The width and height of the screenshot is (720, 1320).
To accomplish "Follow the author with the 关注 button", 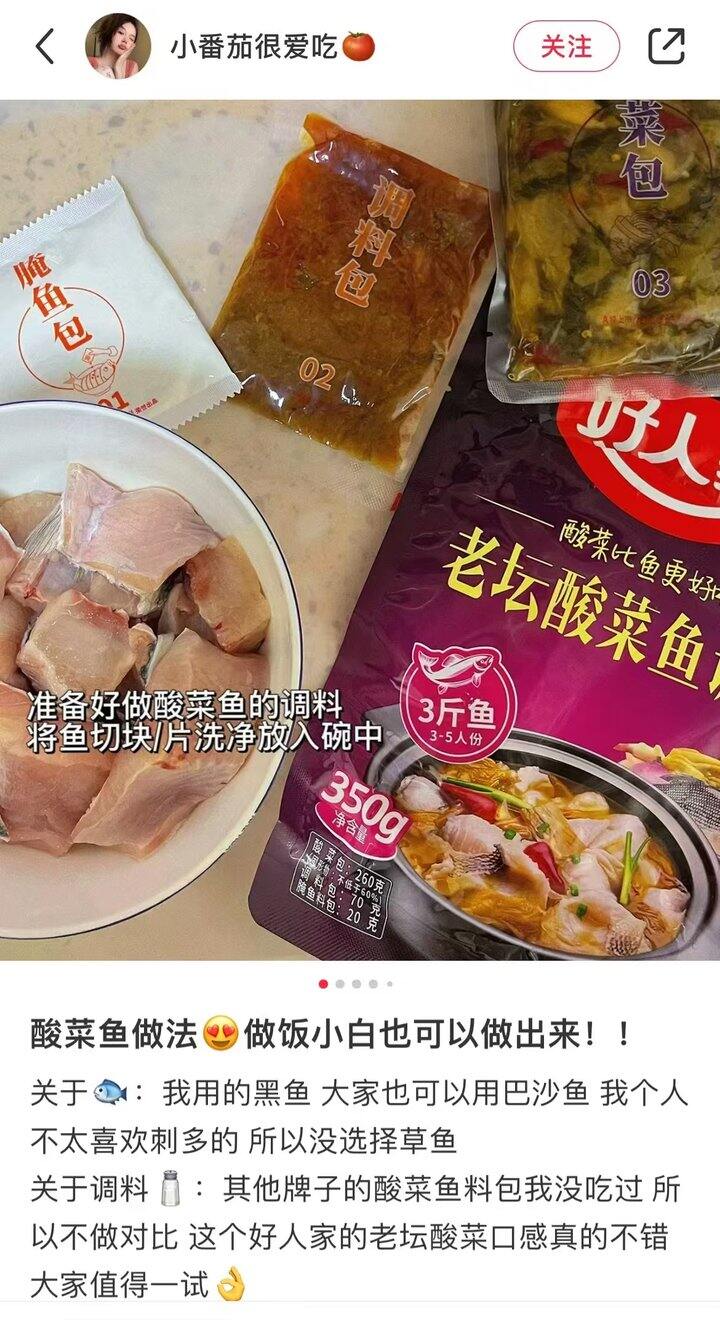I will tap(566, 46).
